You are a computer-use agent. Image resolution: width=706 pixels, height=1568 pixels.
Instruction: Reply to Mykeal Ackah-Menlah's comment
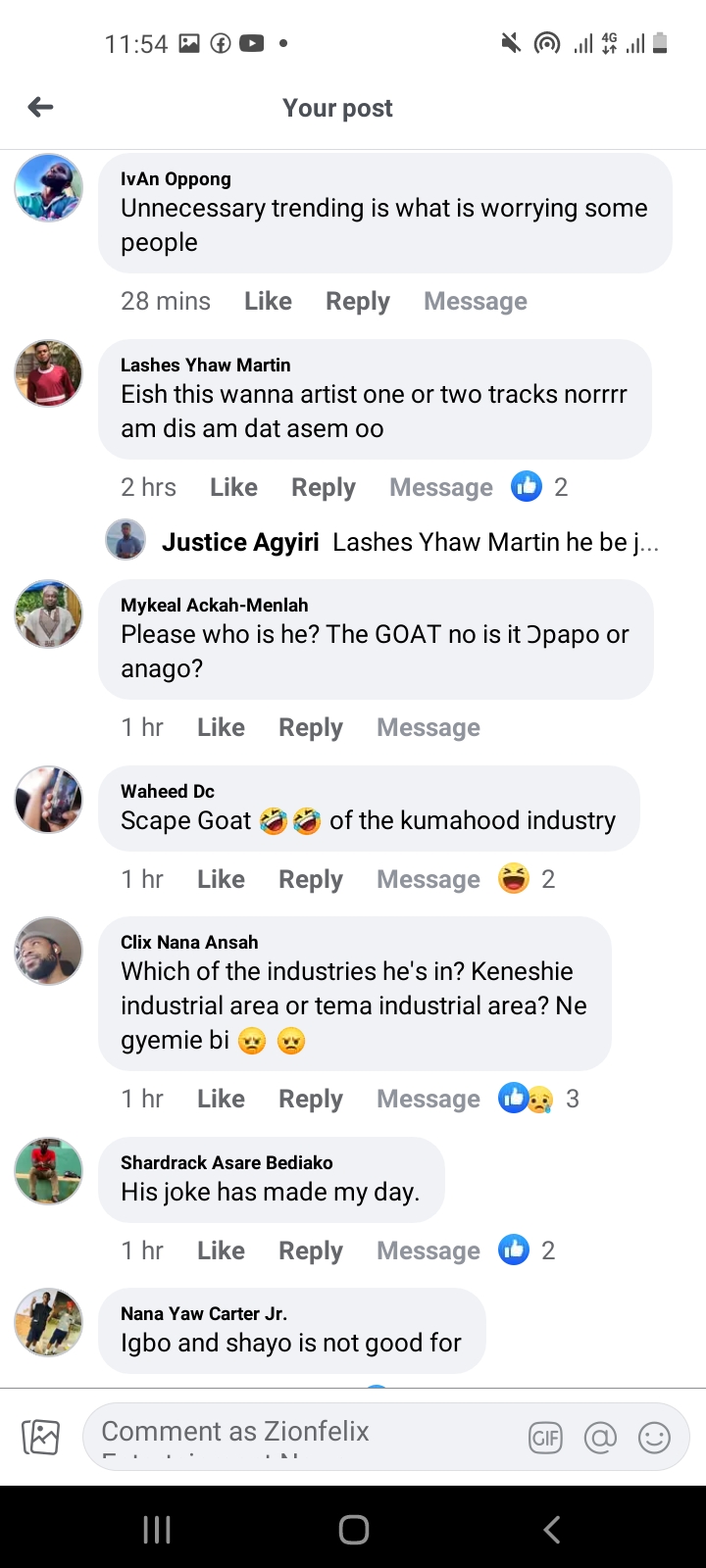coord(311,727)
